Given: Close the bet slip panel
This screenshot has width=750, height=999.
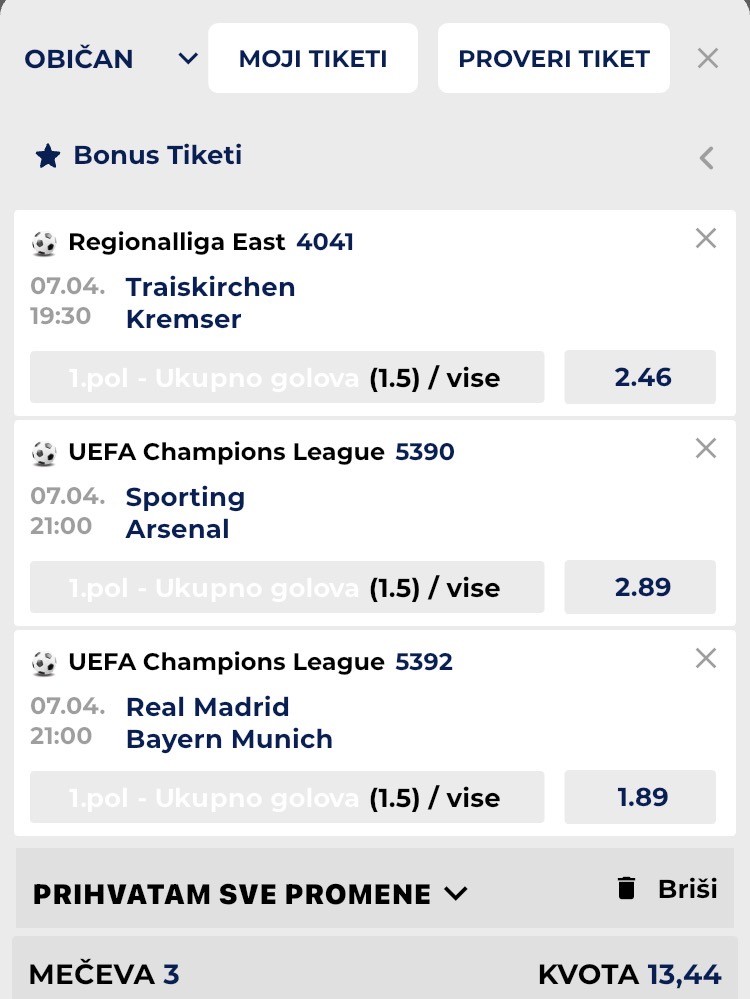Looking at the screenshot, I should [707, 59].
